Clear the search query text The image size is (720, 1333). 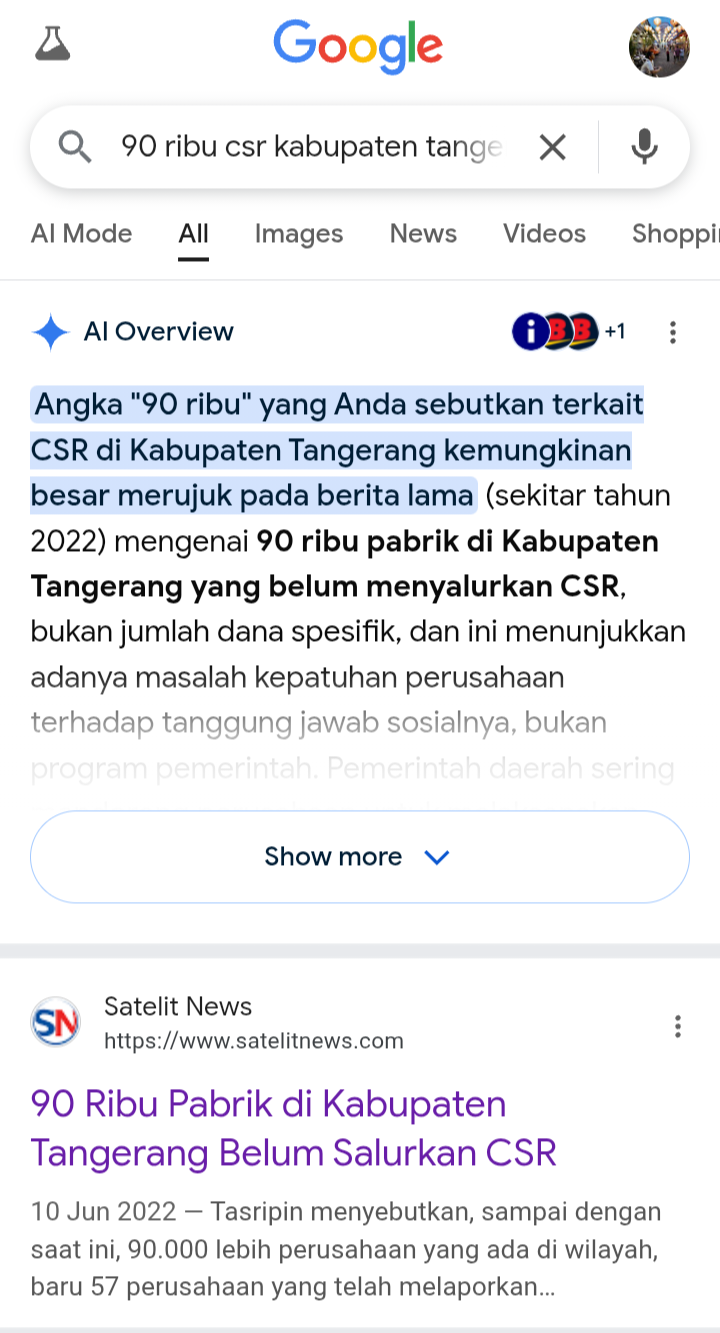click(x=552, y=148)
